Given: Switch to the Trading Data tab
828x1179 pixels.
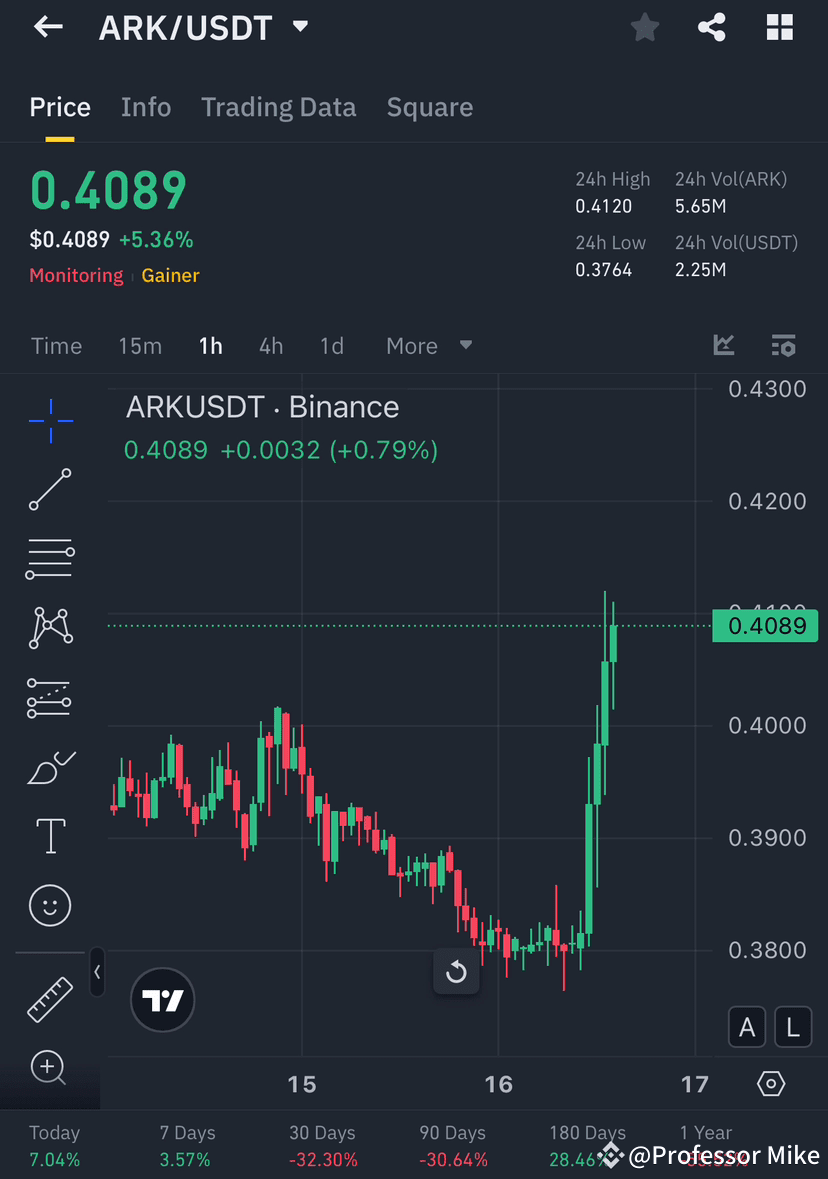Looking at the screenshot, I should point(278,107).
